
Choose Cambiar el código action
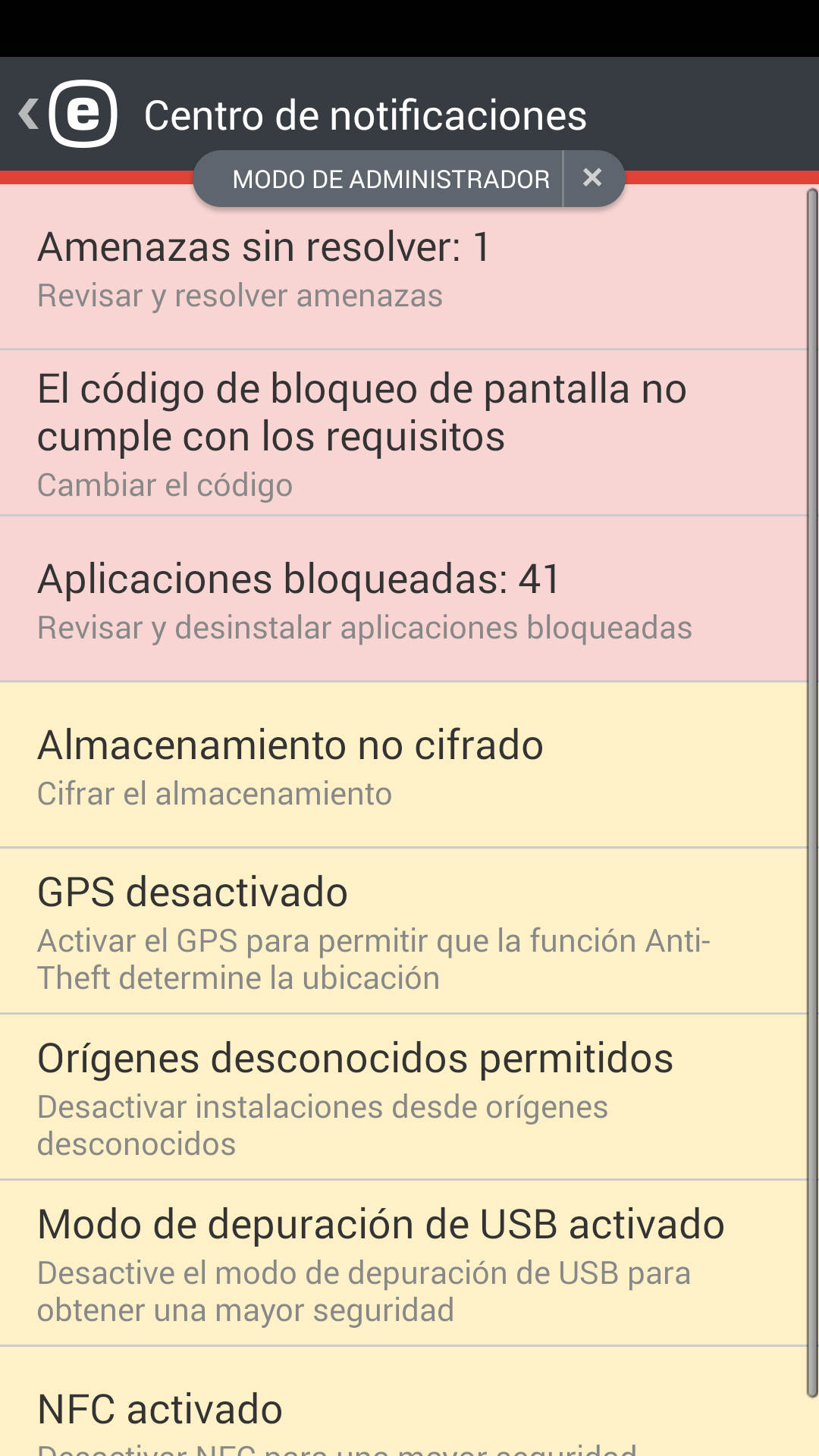pyautogui.click(x=164, y=484)
